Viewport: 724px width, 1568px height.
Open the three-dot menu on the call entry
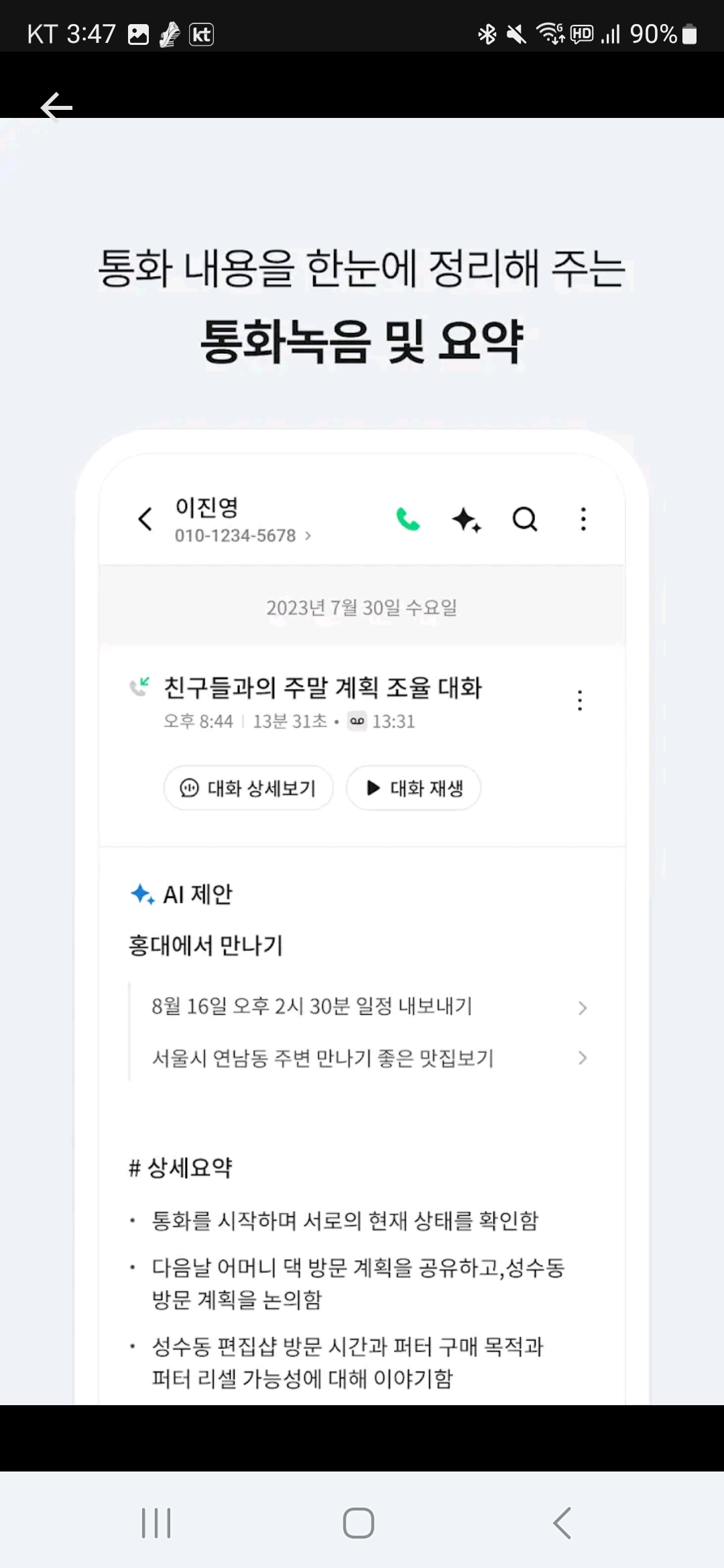[579, 700]
